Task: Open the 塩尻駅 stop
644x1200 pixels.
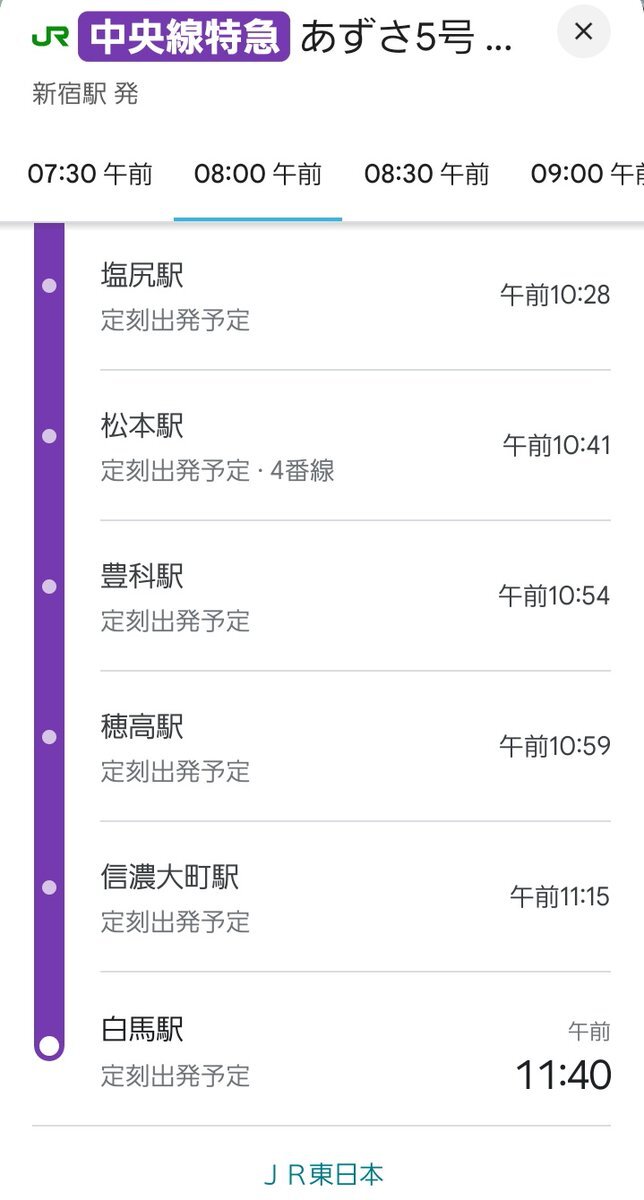Action: (354, 296)
